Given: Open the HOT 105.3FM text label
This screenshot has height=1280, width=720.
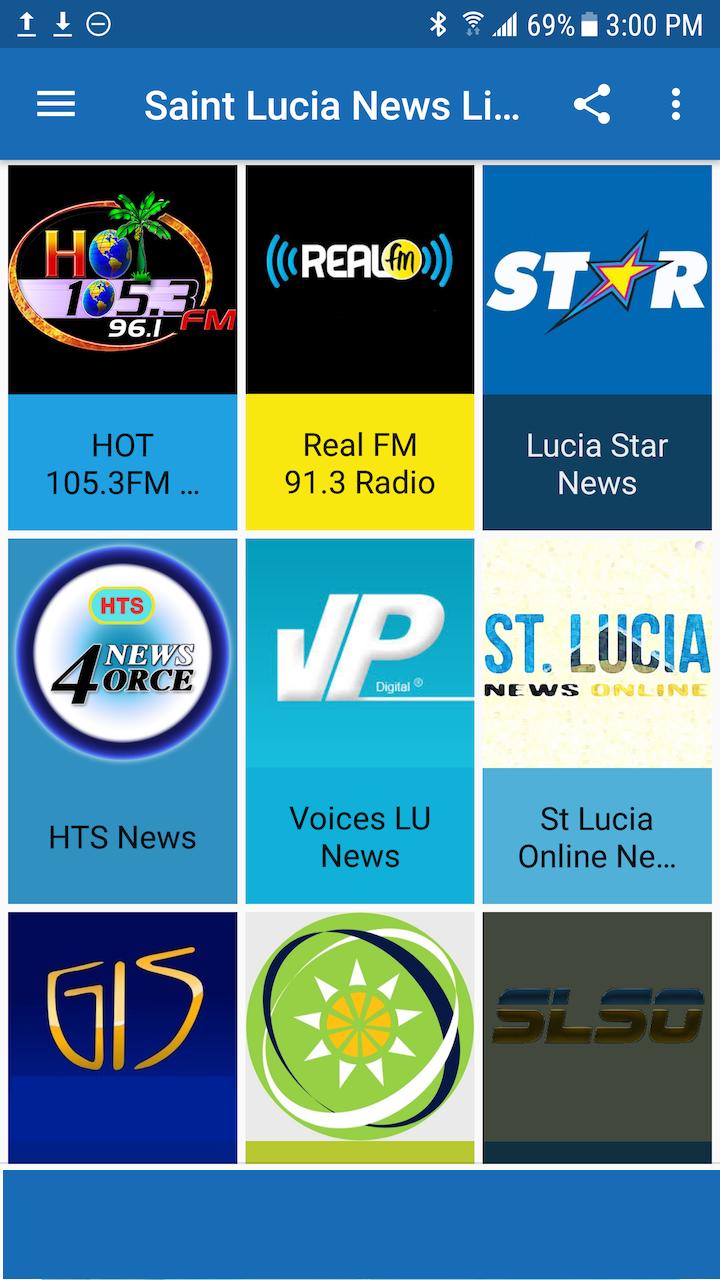Looking at the screenshot, I should pos(122,466).
